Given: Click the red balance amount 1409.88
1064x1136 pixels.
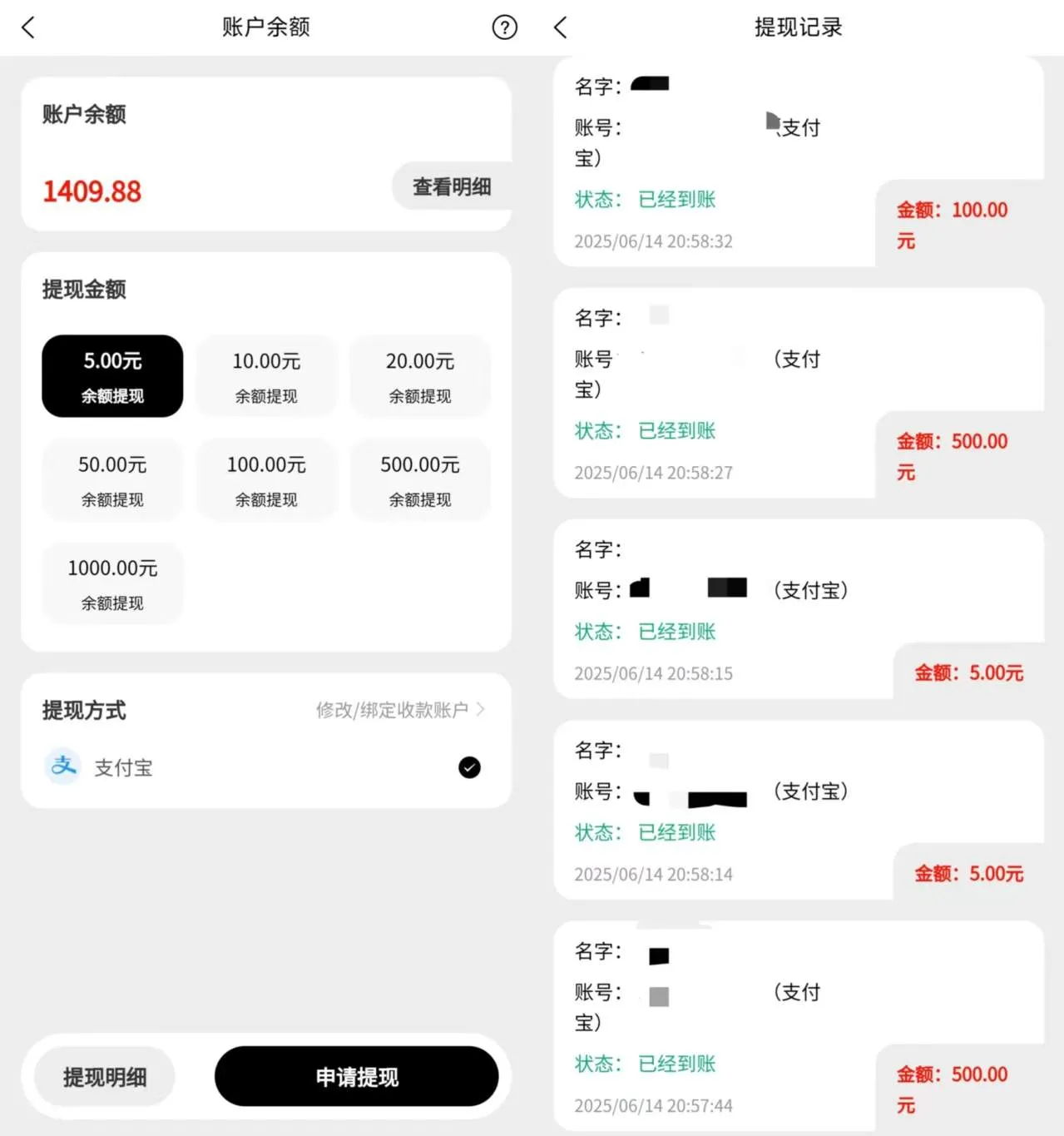Looking at the screenshot, I should pos(92,191).
